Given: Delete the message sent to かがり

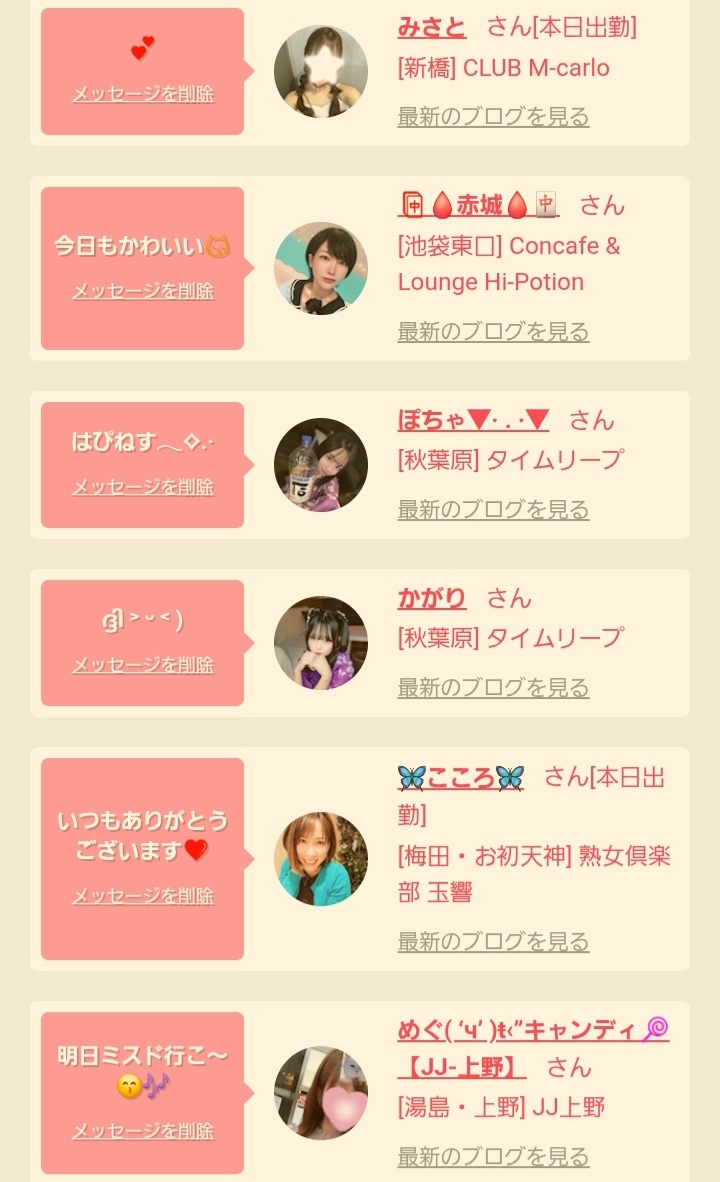Looking at the screenshot, I should [x=143, y=665].
